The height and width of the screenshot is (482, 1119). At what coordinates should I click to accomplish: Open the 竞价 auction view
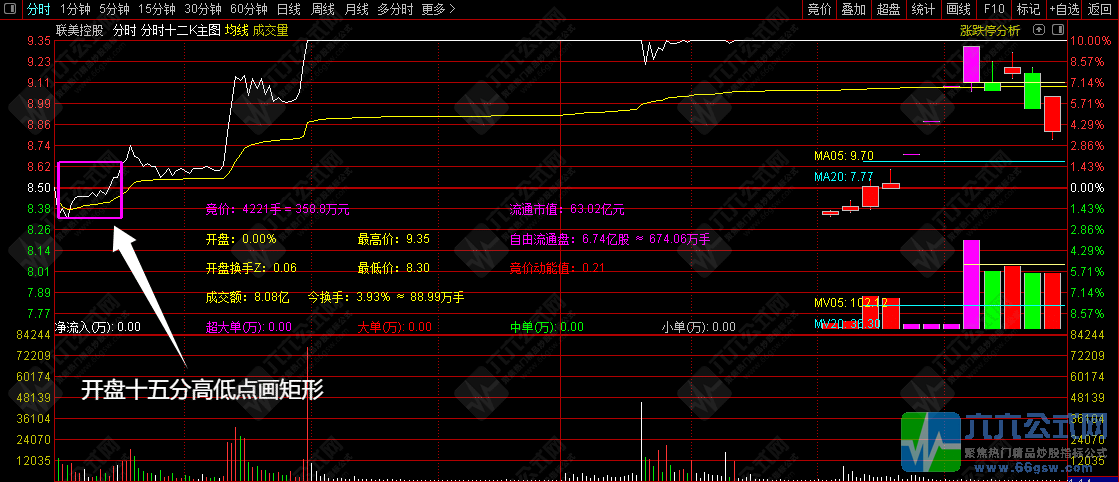coord(819,9)
